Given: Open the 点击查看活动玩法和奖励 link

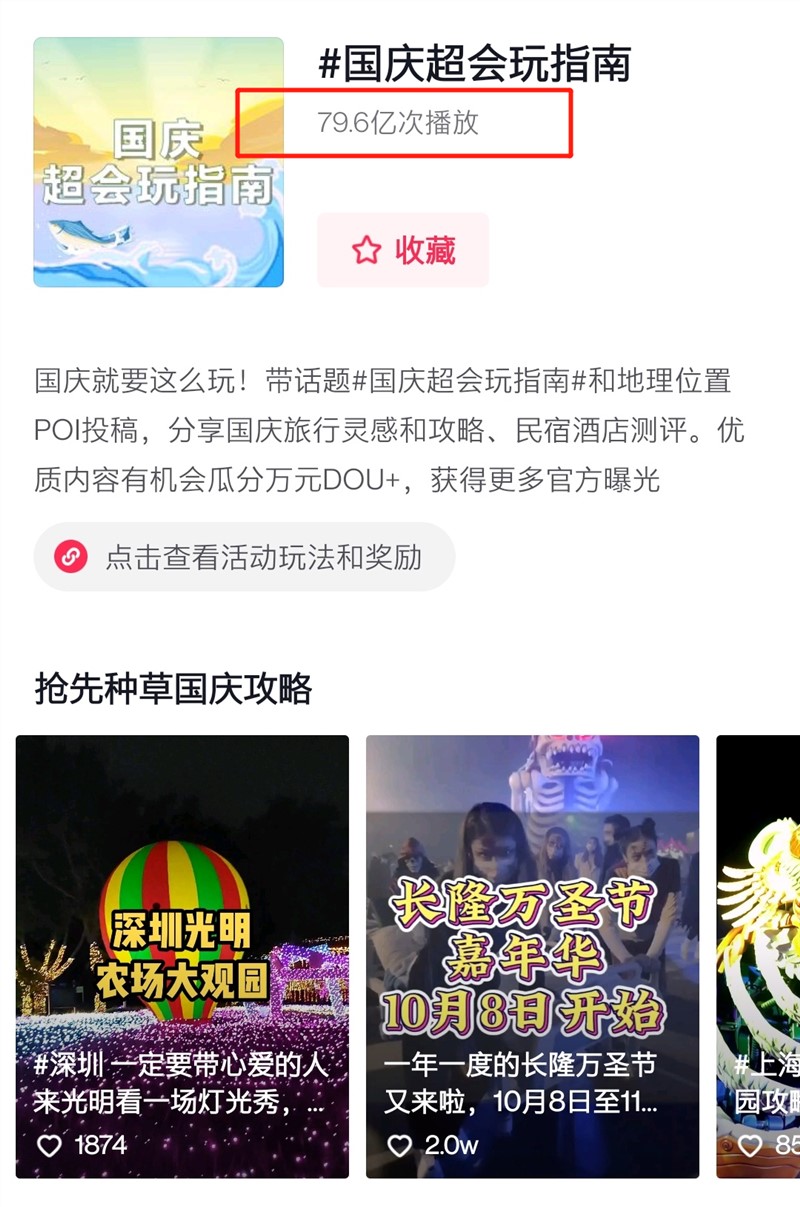Looking at the screenshot, I should [x=243, y=556].
